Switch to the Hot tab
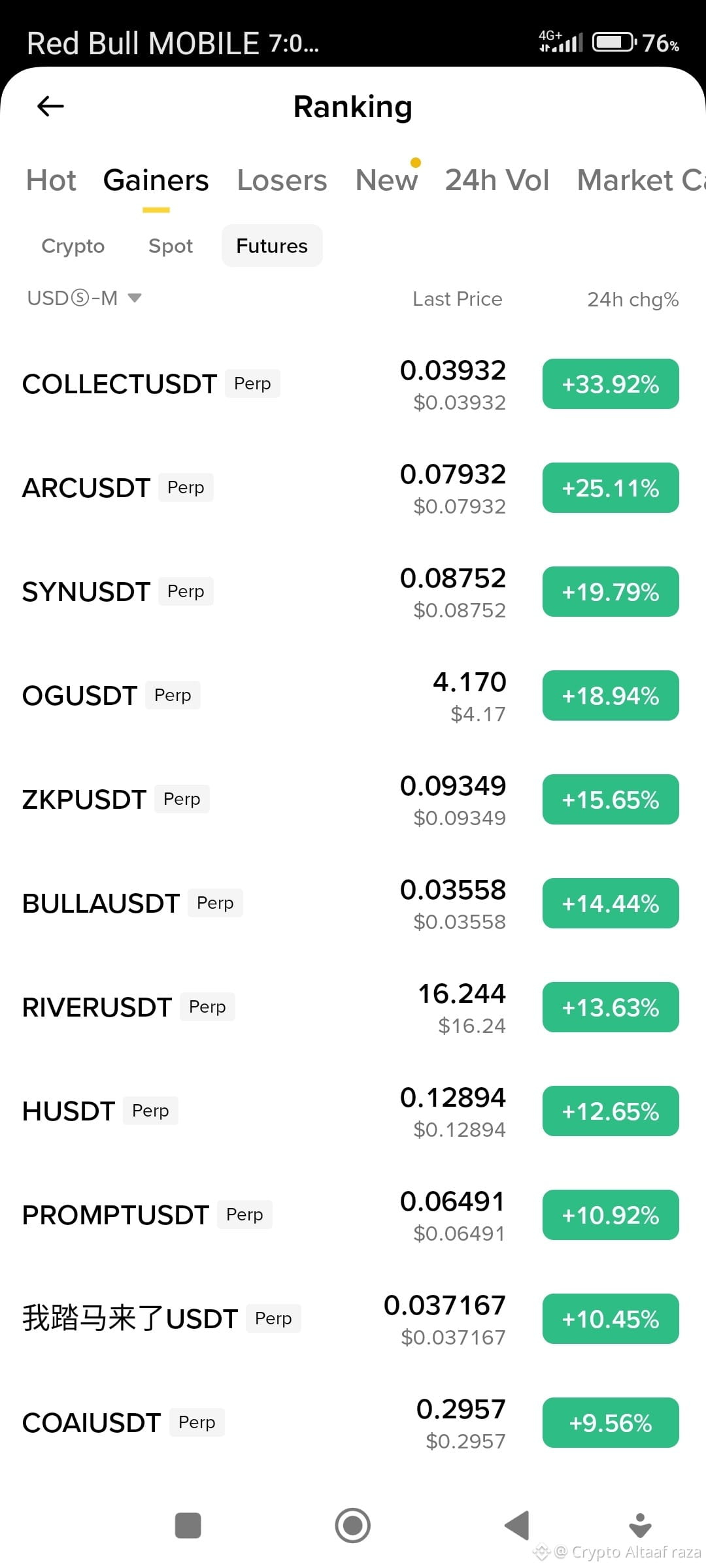The image size is (706, 1568). [51, 180]
